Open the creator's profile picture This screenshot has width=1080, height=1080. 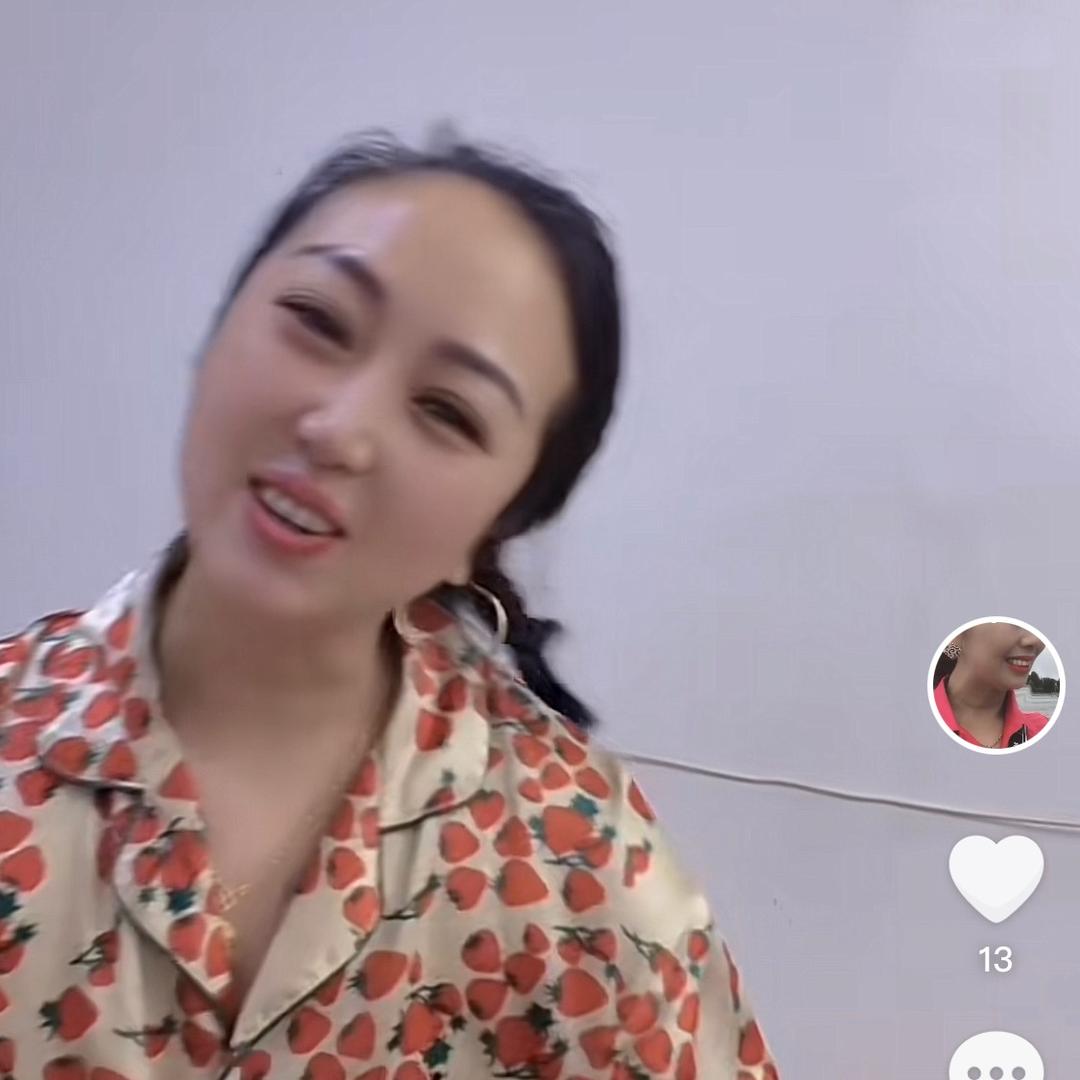click(996, 685)
